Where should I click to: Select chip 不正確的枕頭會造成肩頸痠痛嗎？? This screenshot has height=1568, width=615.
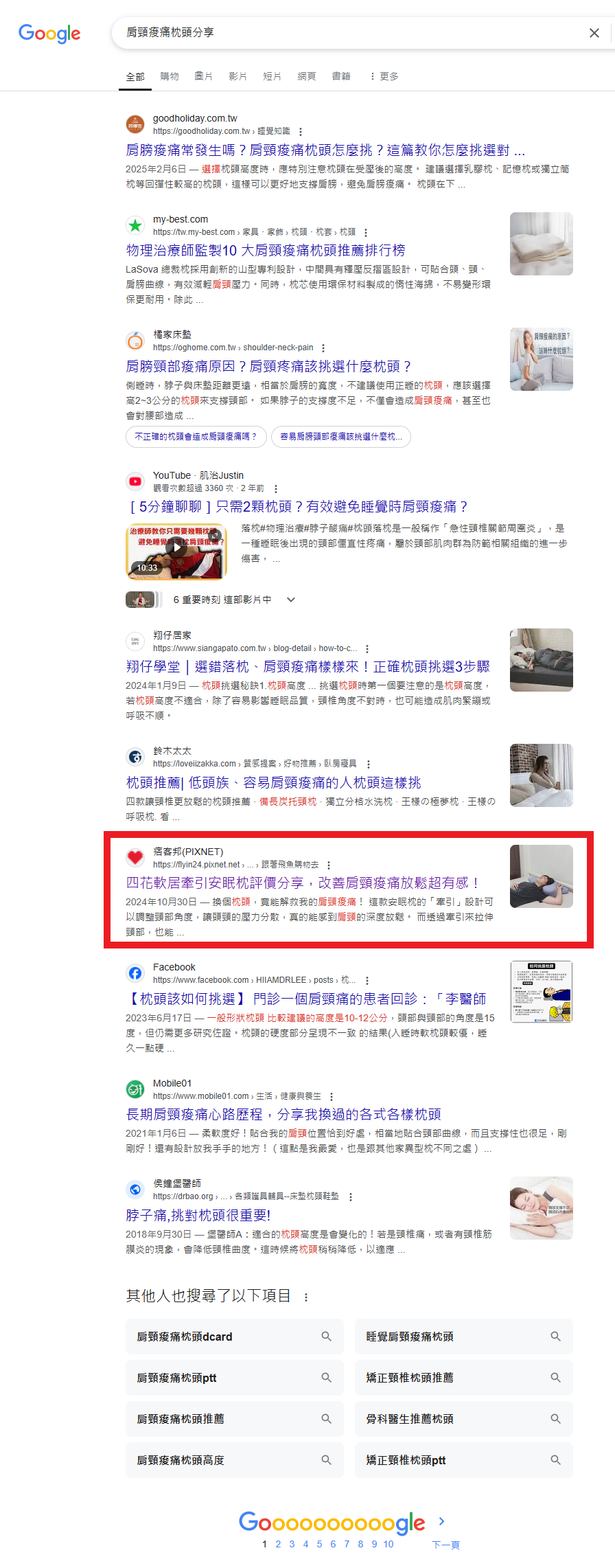coord(196,437)
